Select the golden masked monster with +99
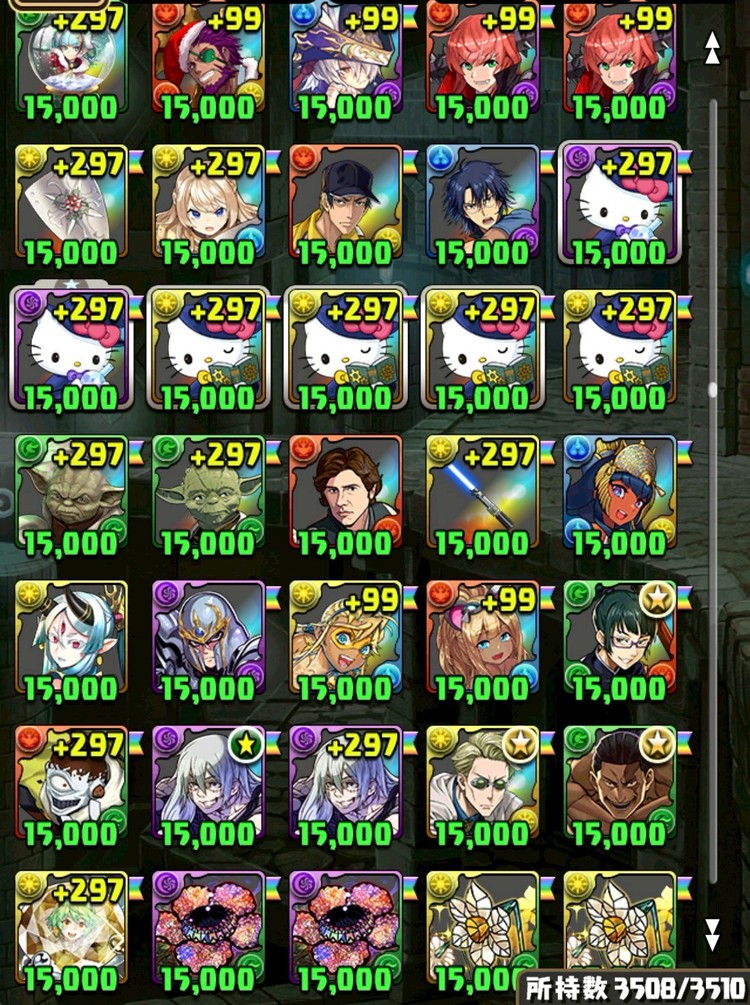The height and width of the screenshot is (1005, 750). pyautogui.click(x=345, y=640)
